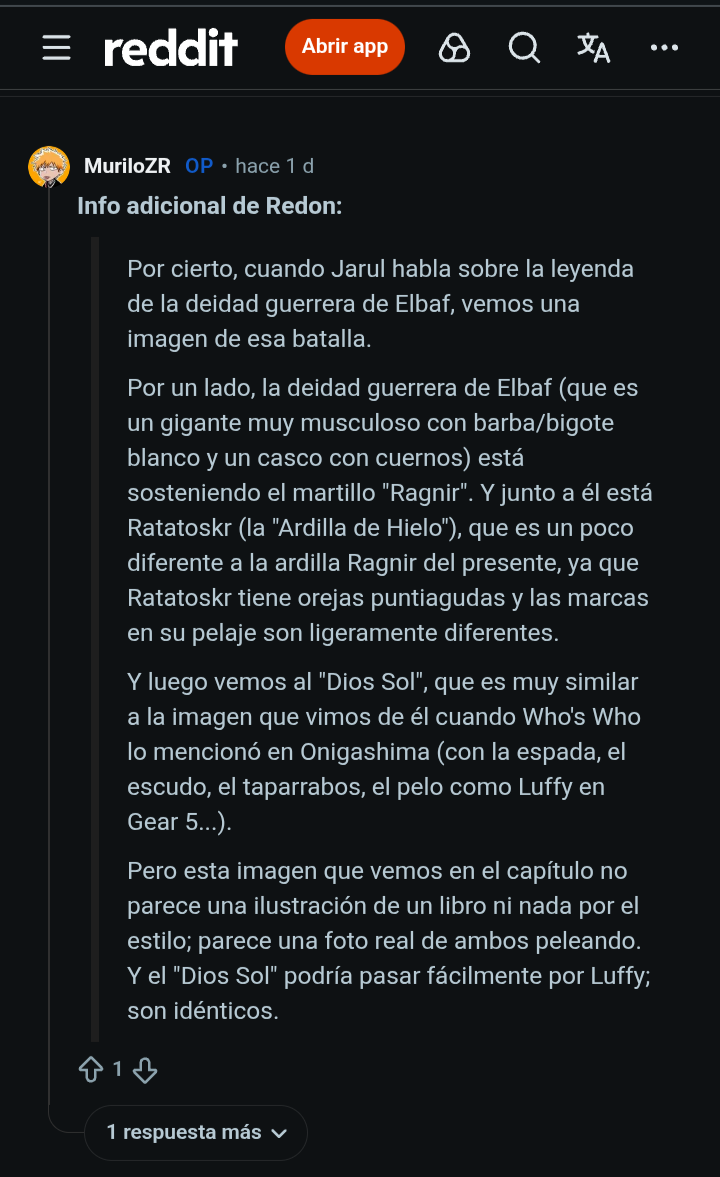Screen dimensions: 720x1177
Task: Open MuriloZR's profile avatar
Action: point(49,166)
